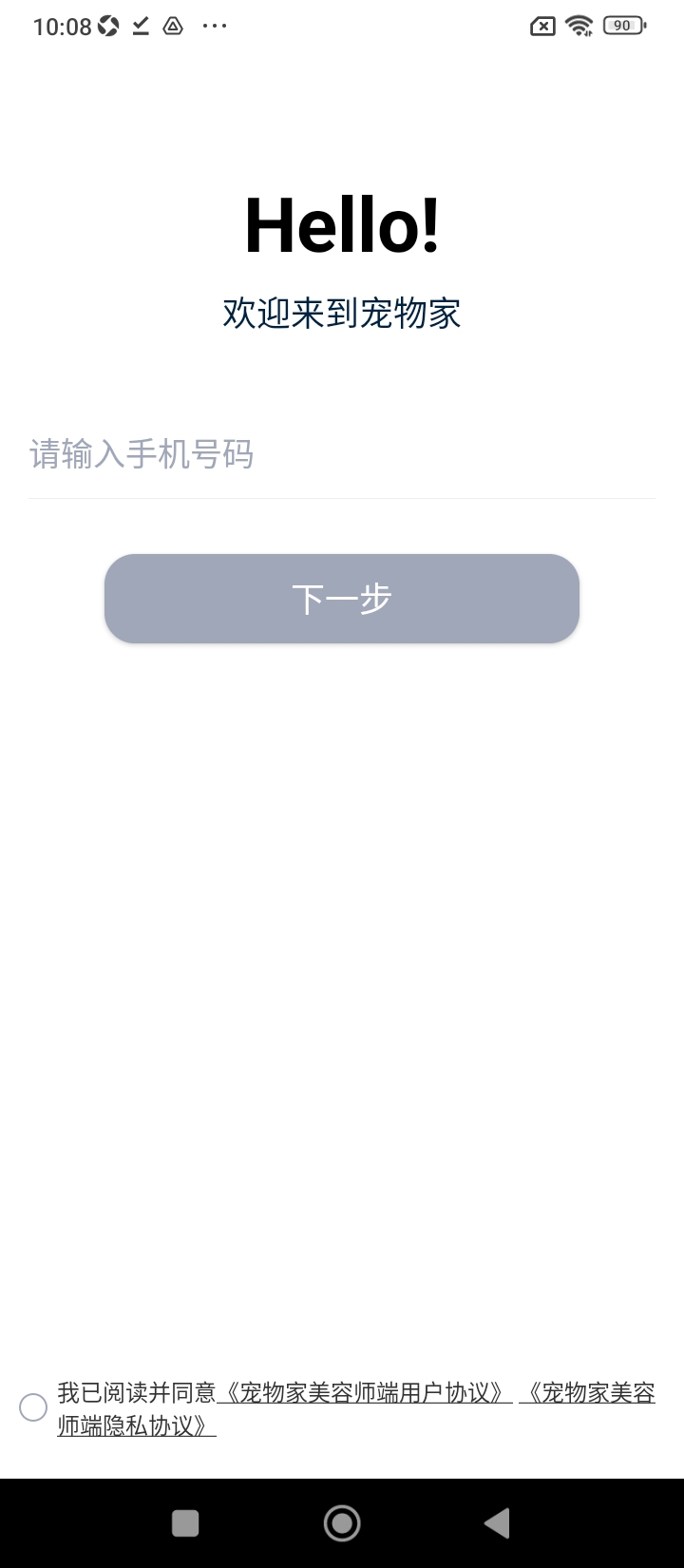Check the agreement consent circle

coord(33,1407)
